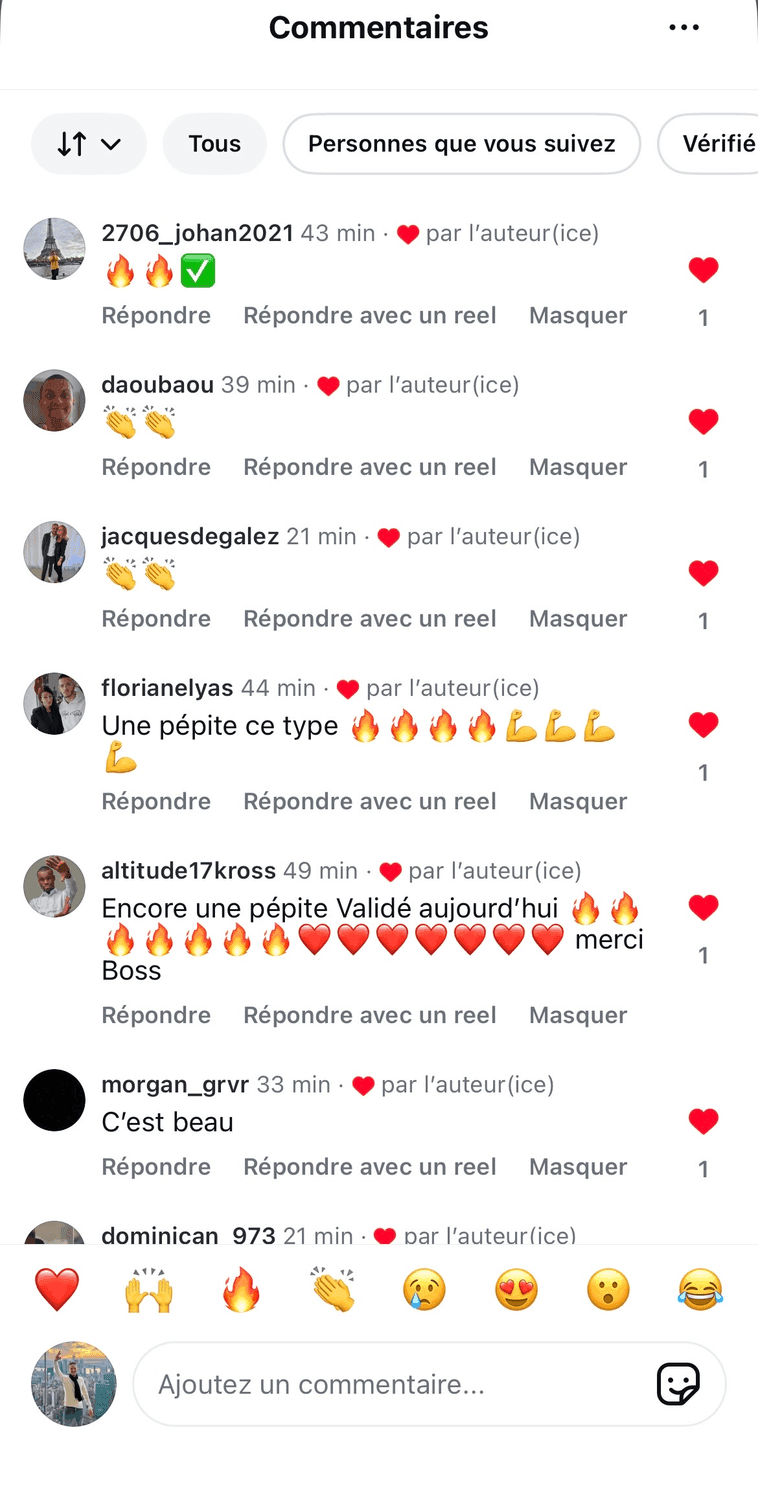
Task: Reply with a reel to 2706_johan2021
Action: point(370,316)
